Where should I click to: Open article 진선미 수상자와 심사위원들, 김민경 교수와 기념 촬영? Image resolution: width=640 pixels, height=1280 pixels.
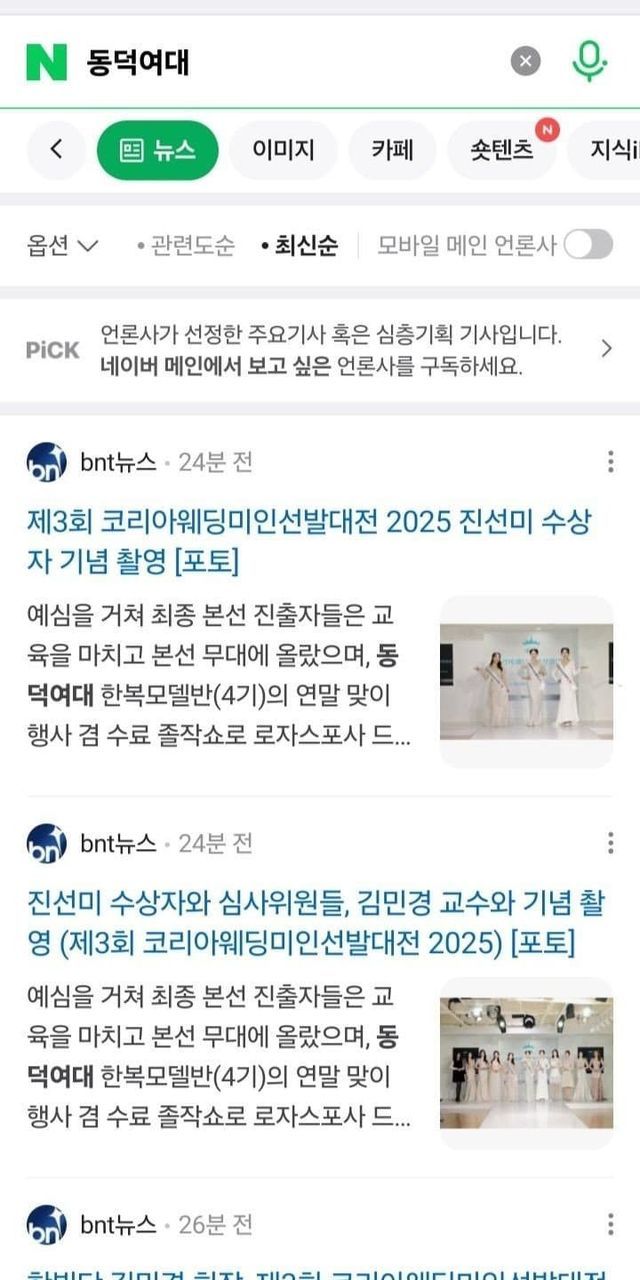315,922
